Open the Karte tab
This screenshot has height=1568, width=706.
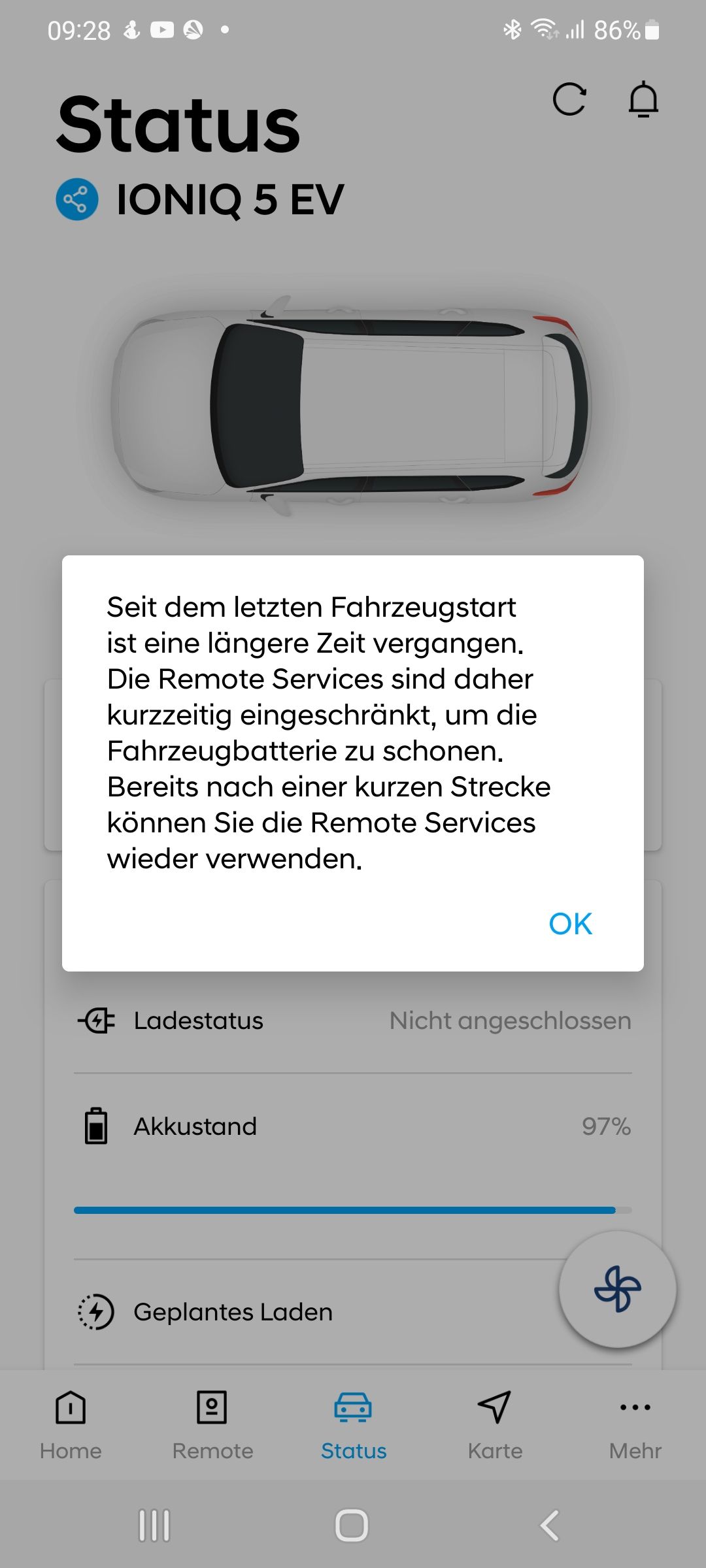(495, 1424)
